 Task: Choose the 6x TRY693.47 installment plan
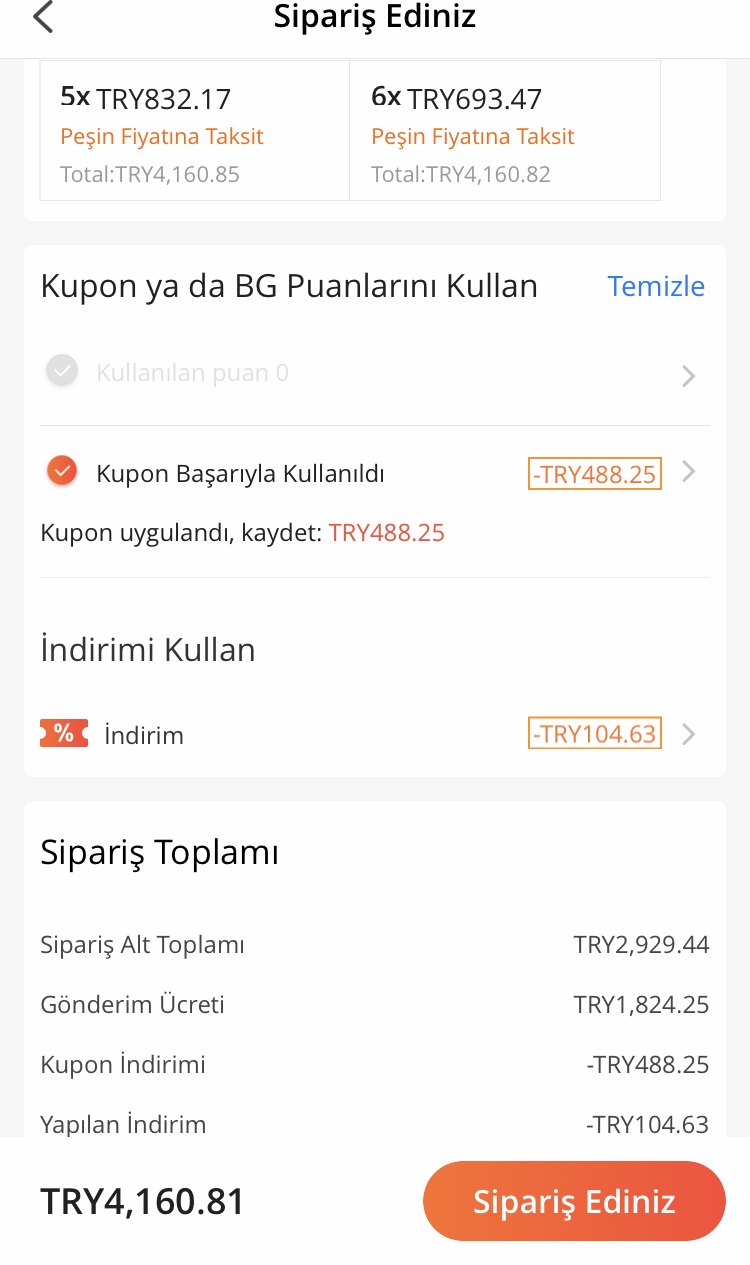[505, 130]
